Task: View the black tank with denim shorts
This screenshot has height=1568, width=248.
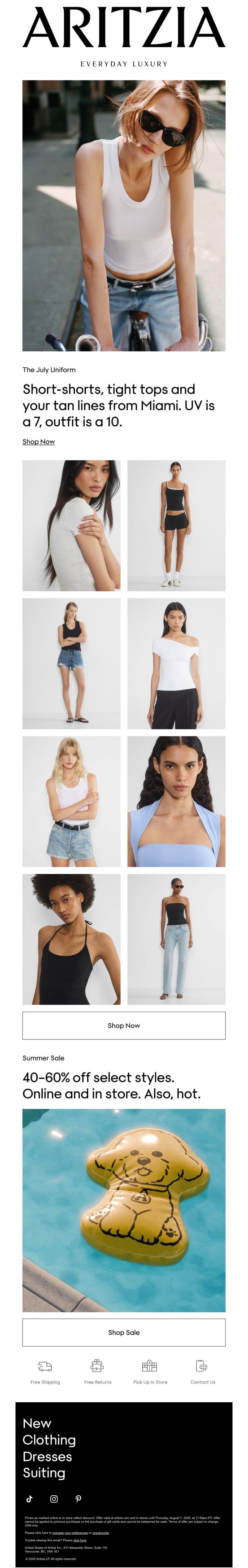Action: click(71, 663)
